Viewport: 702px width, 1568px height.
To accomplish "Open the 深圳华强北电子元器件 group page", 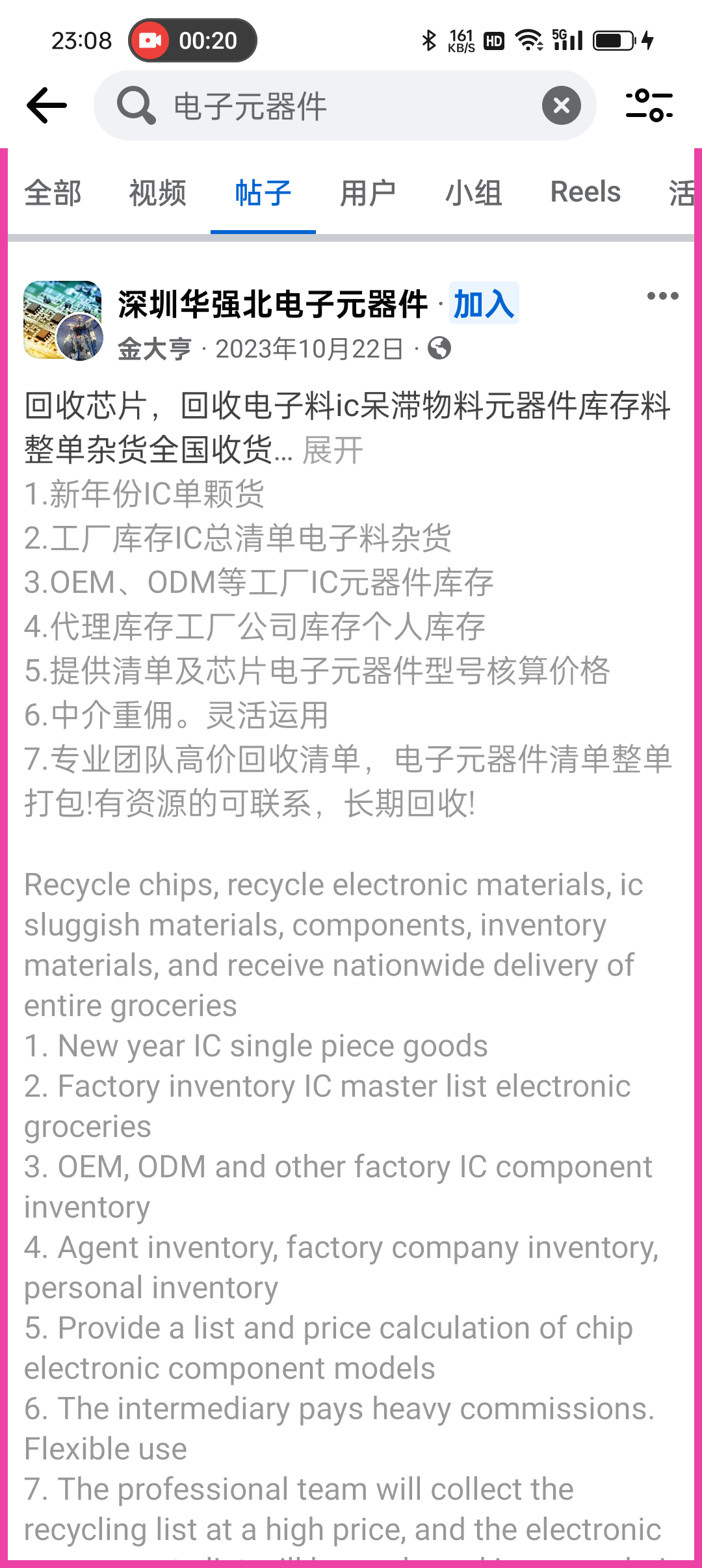I will [x=273, y=304].
